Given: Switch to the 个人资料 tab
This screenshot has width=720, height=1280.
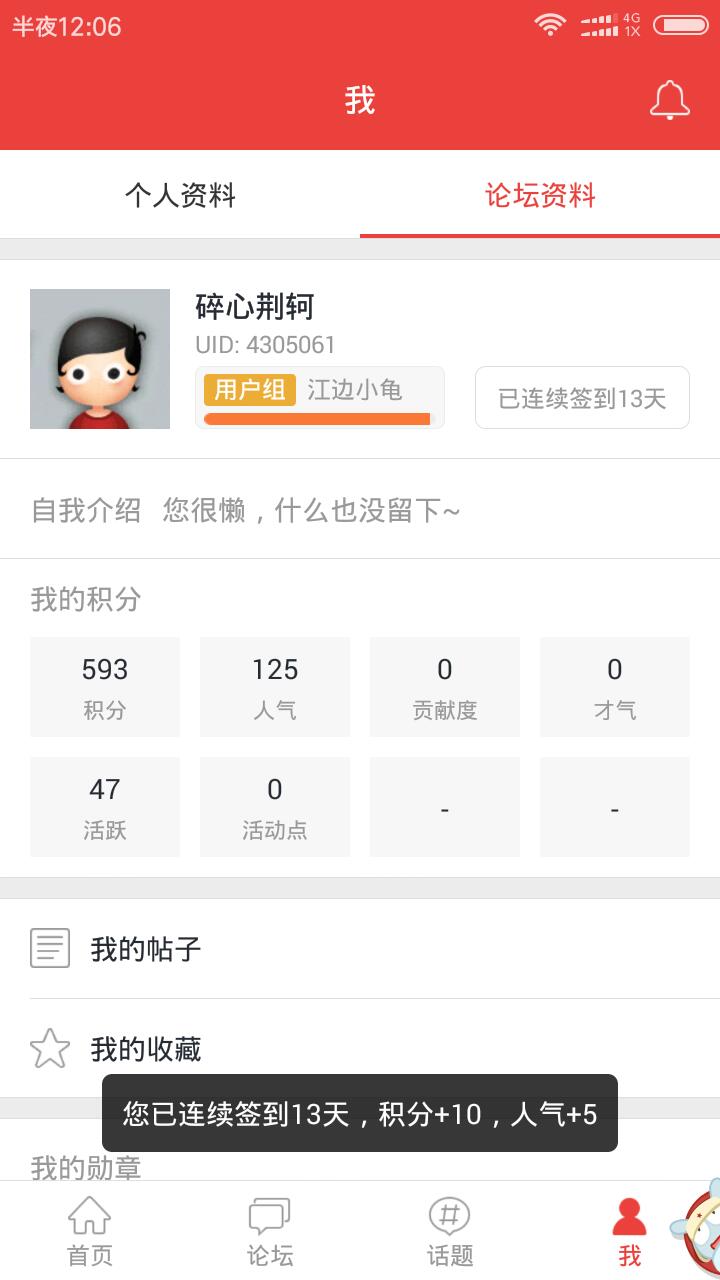Looking at the screenshot, I should (180, 195).
